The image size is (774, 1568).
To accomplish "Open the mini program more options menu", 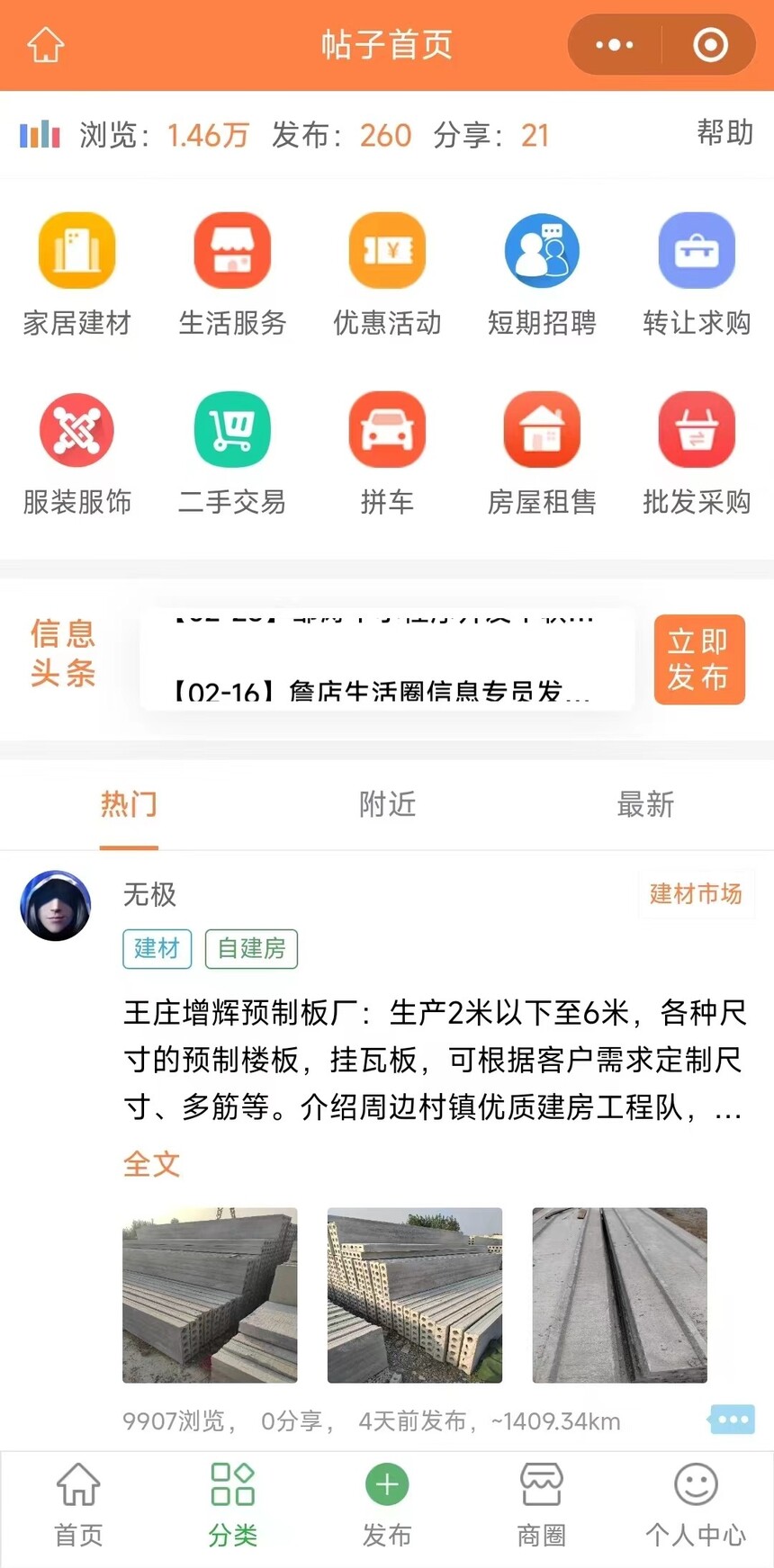I will click(x=615, y=45).
